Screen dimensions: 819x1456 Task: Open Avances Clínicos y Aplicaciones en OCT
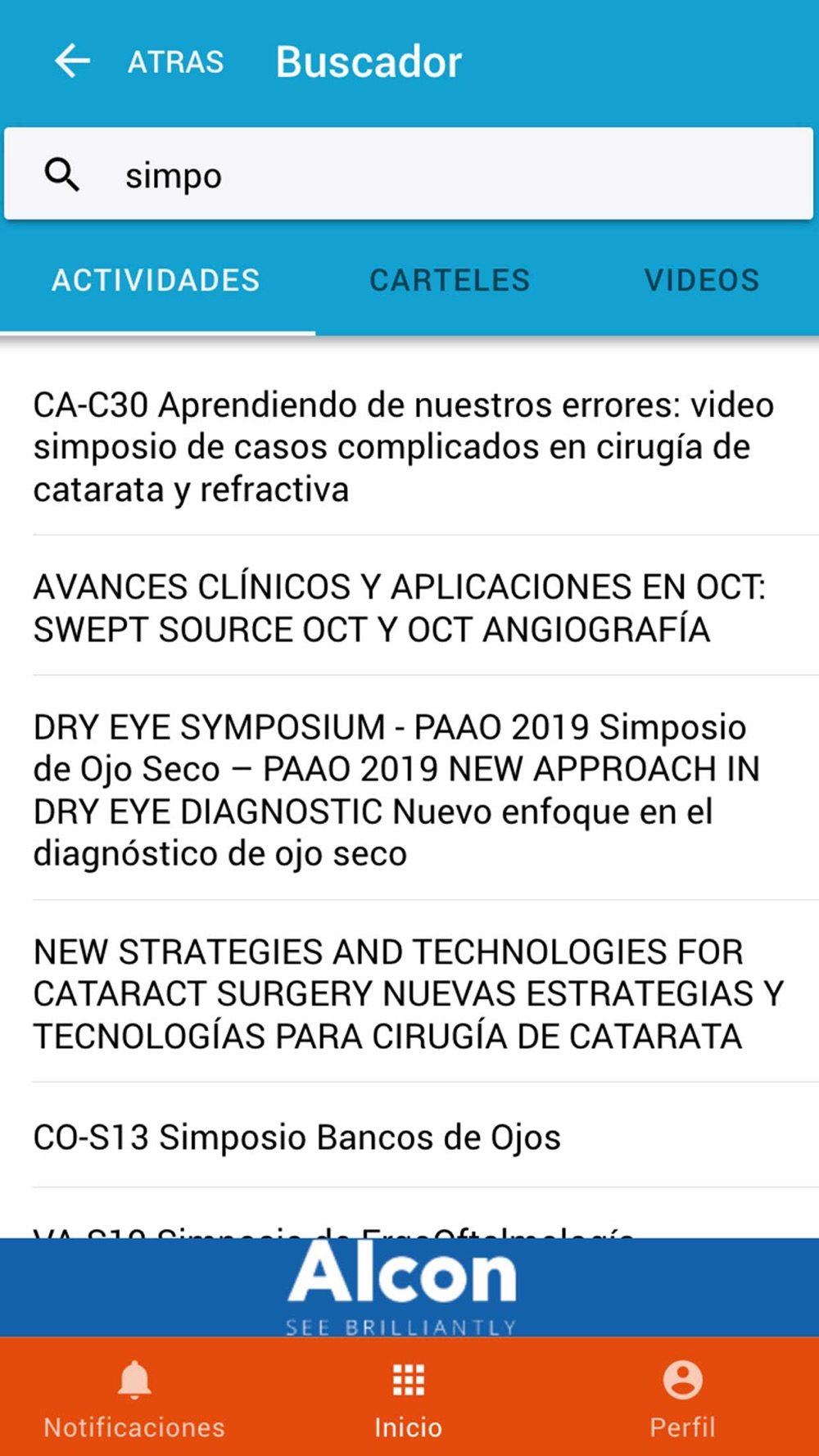(400, 608)
